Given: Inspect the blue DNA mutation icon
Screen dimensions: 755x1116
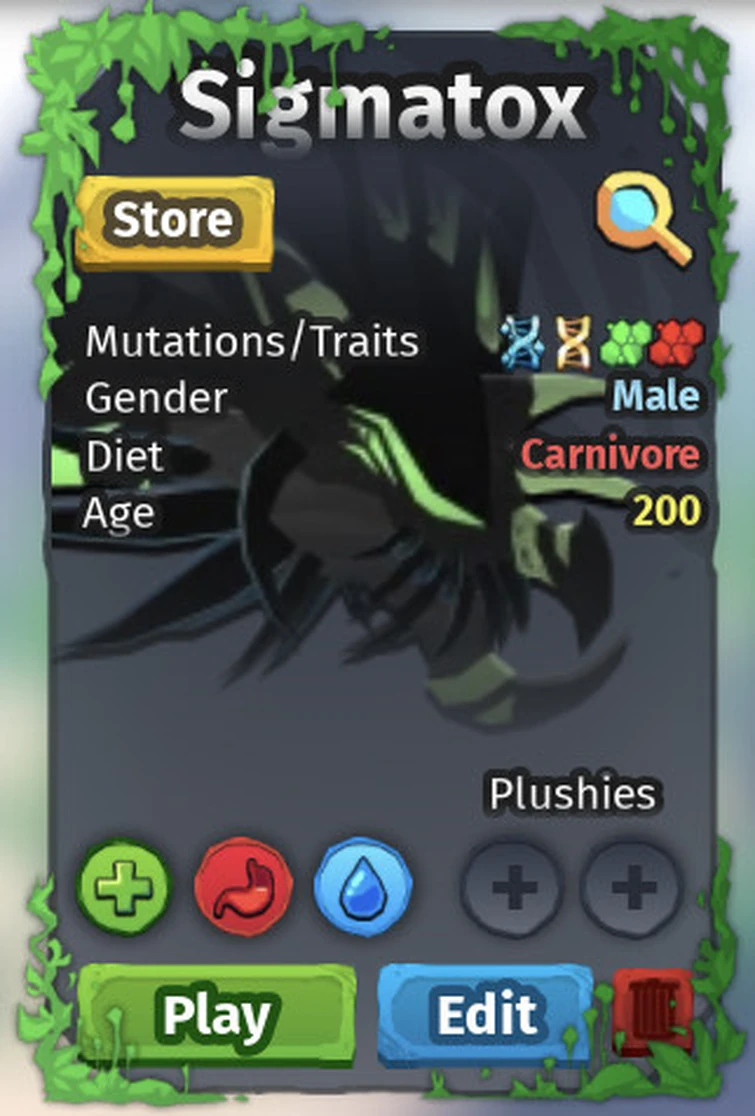Looking at the screenshot, I should point(521,340).
